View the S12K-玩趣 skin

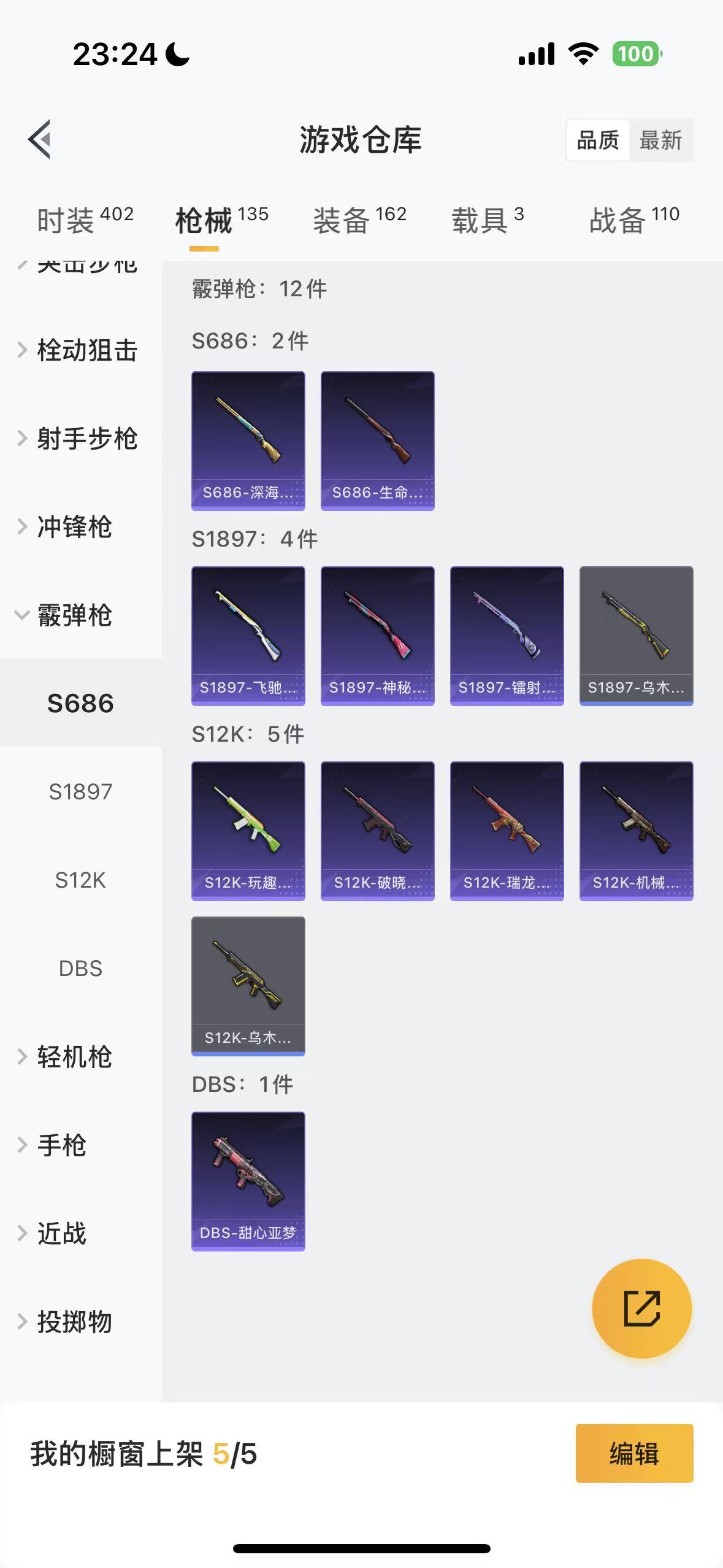pyautogui.click(x=248, y=831)
